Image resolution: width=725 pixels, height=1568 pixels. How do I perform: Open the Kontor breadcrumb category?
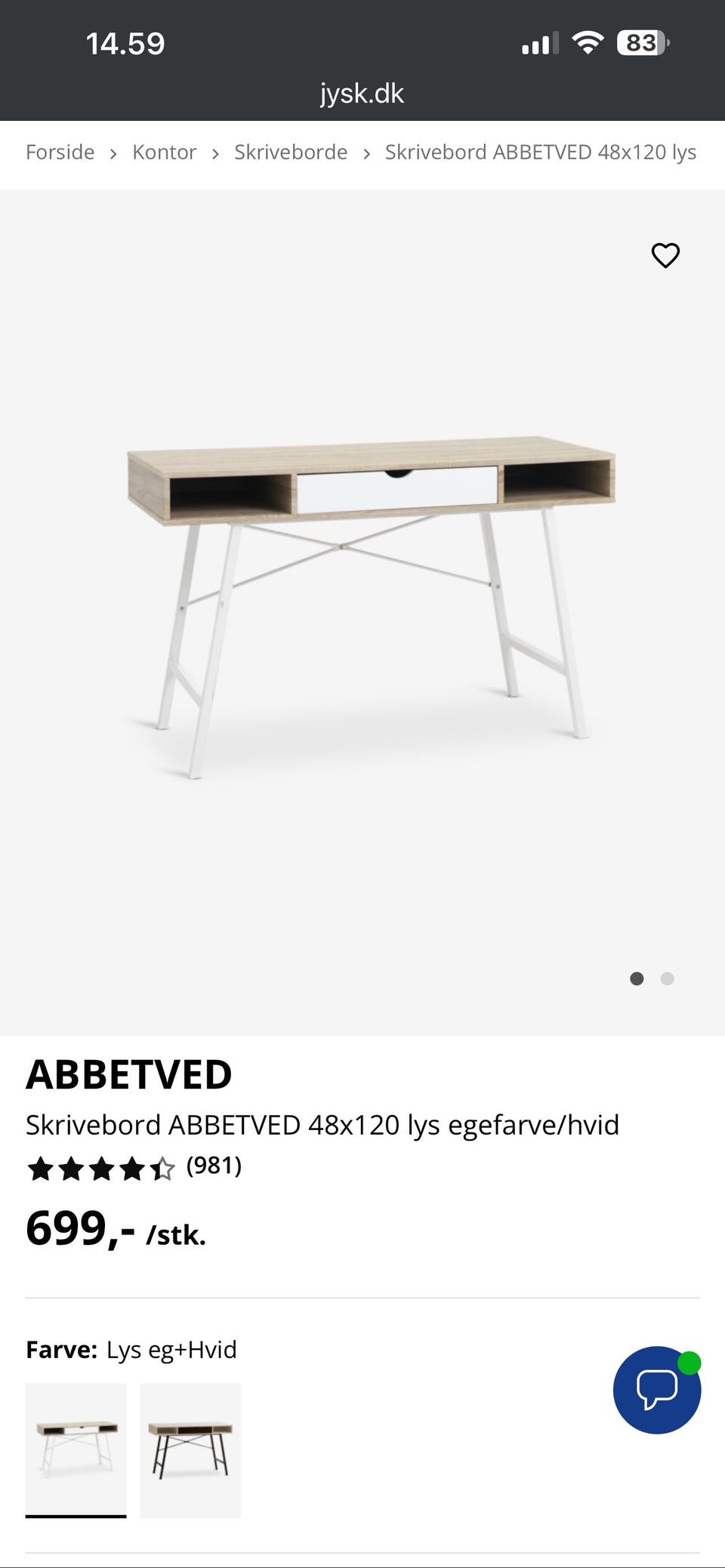164,152
